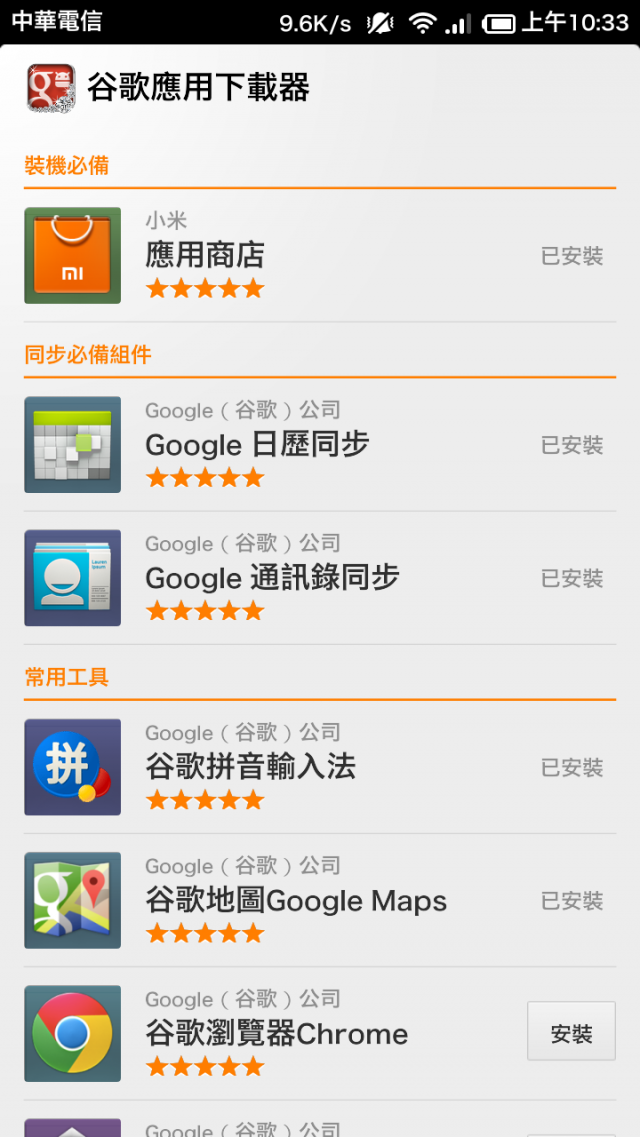
Task: Install 谷歌瀏覽器Chrome with the 安裝 button
Action: tap(571, 1031)
